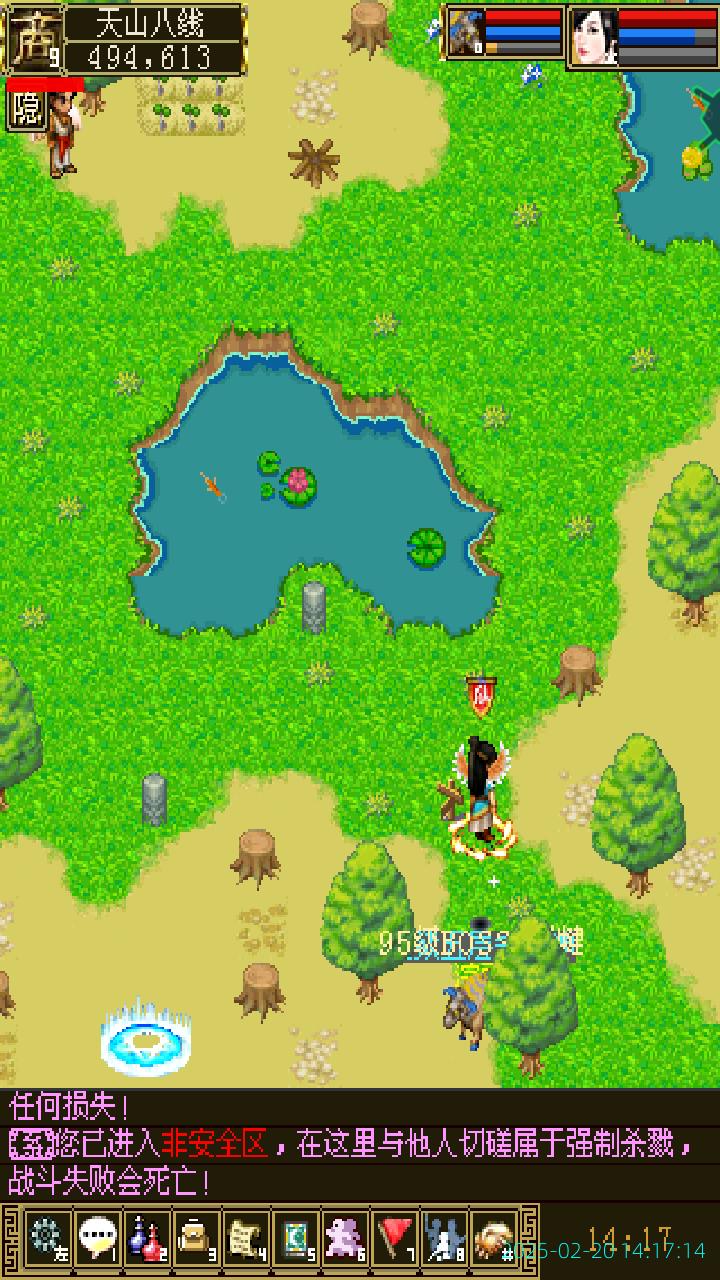This screenshot has width=720, height=1280.
Task: Tap the last hotbar icon marked #
Action: 494,1237
